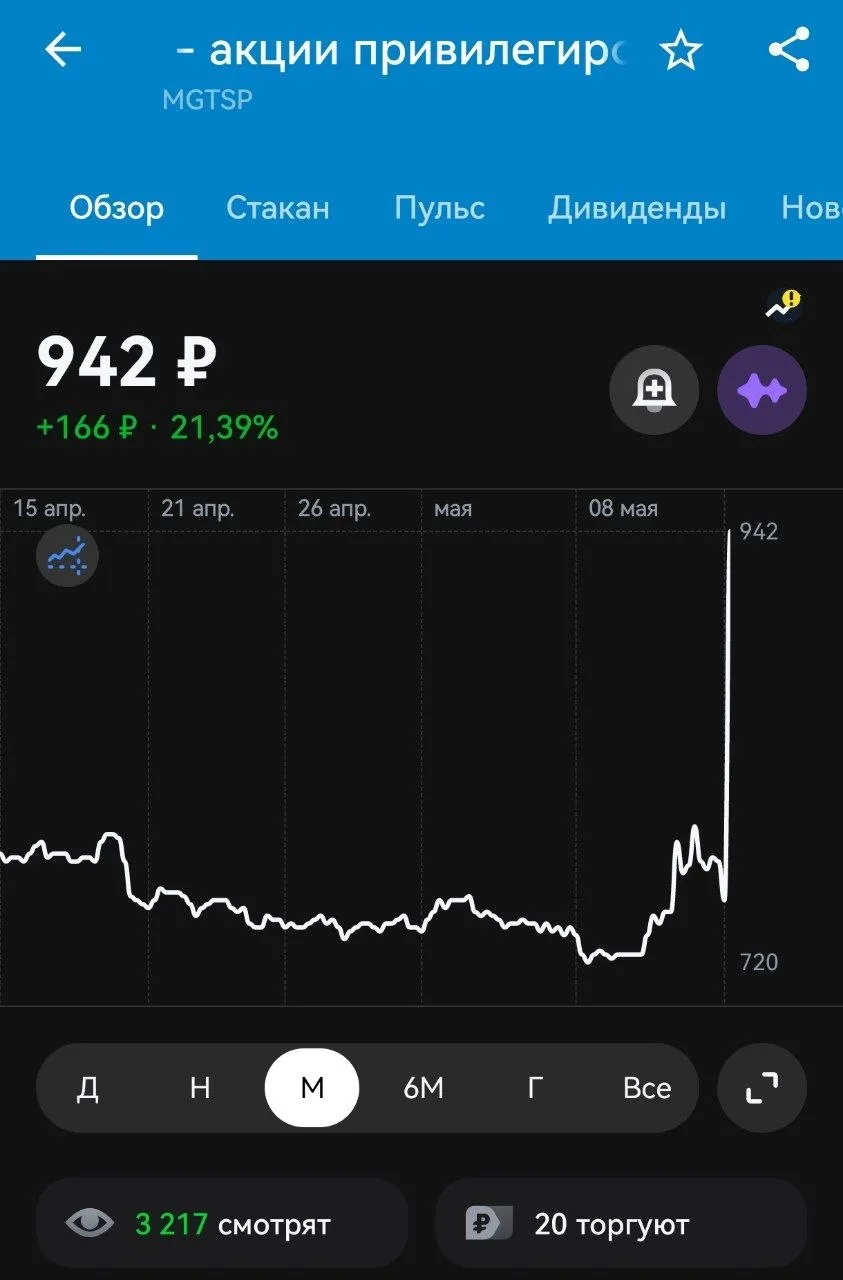Switch to the Стакан tab
843x1280 pixels.
coord(278,208)
